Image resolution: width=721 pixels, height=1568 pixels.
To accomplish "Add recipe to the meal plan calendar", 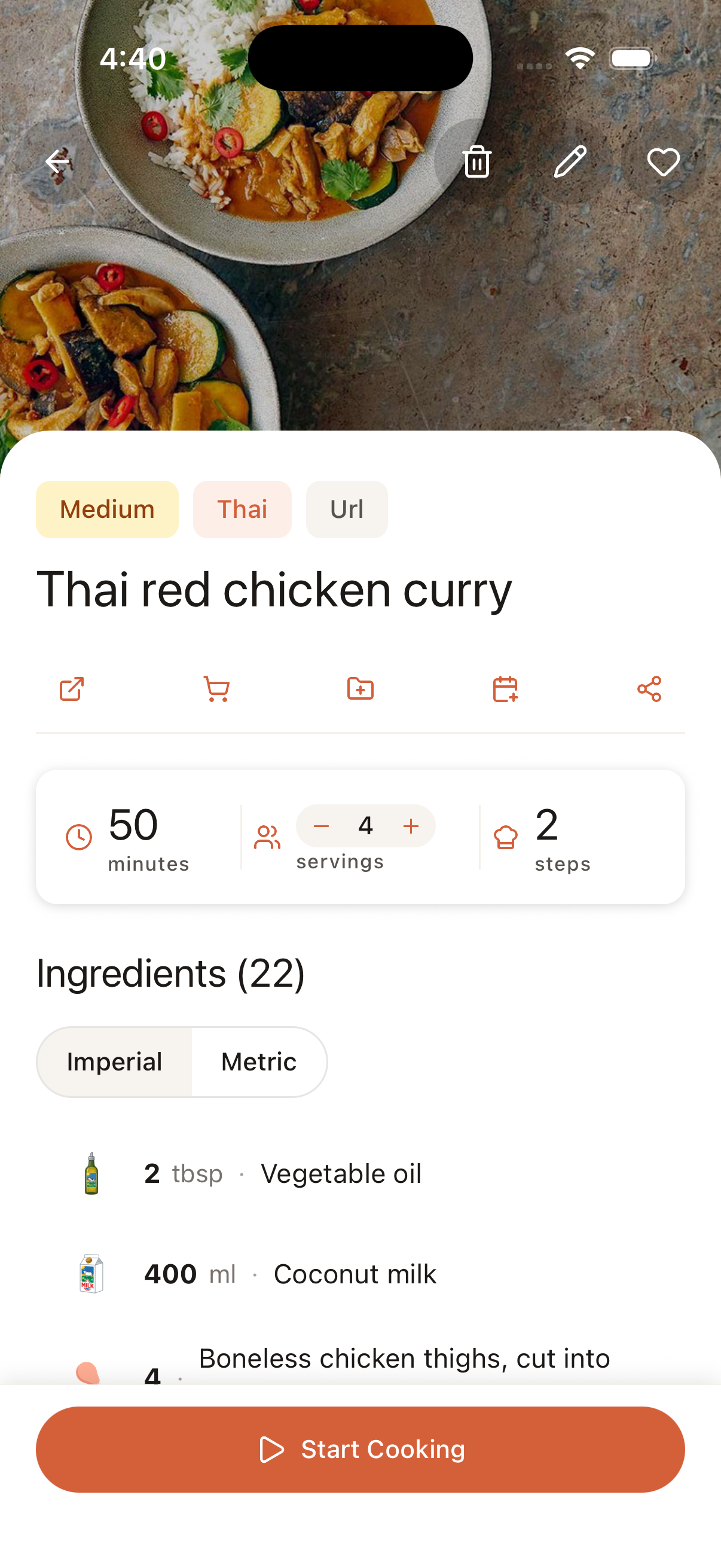I will (505, 689).
